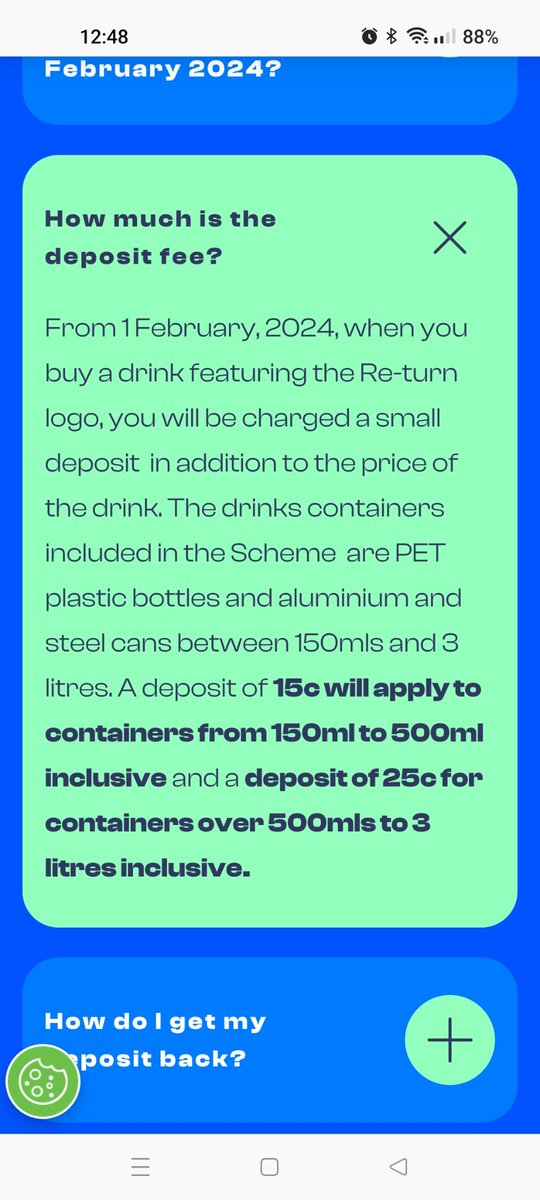Open the recent apps view
Screen dimensions: 540x1200
click(141, 1166)
